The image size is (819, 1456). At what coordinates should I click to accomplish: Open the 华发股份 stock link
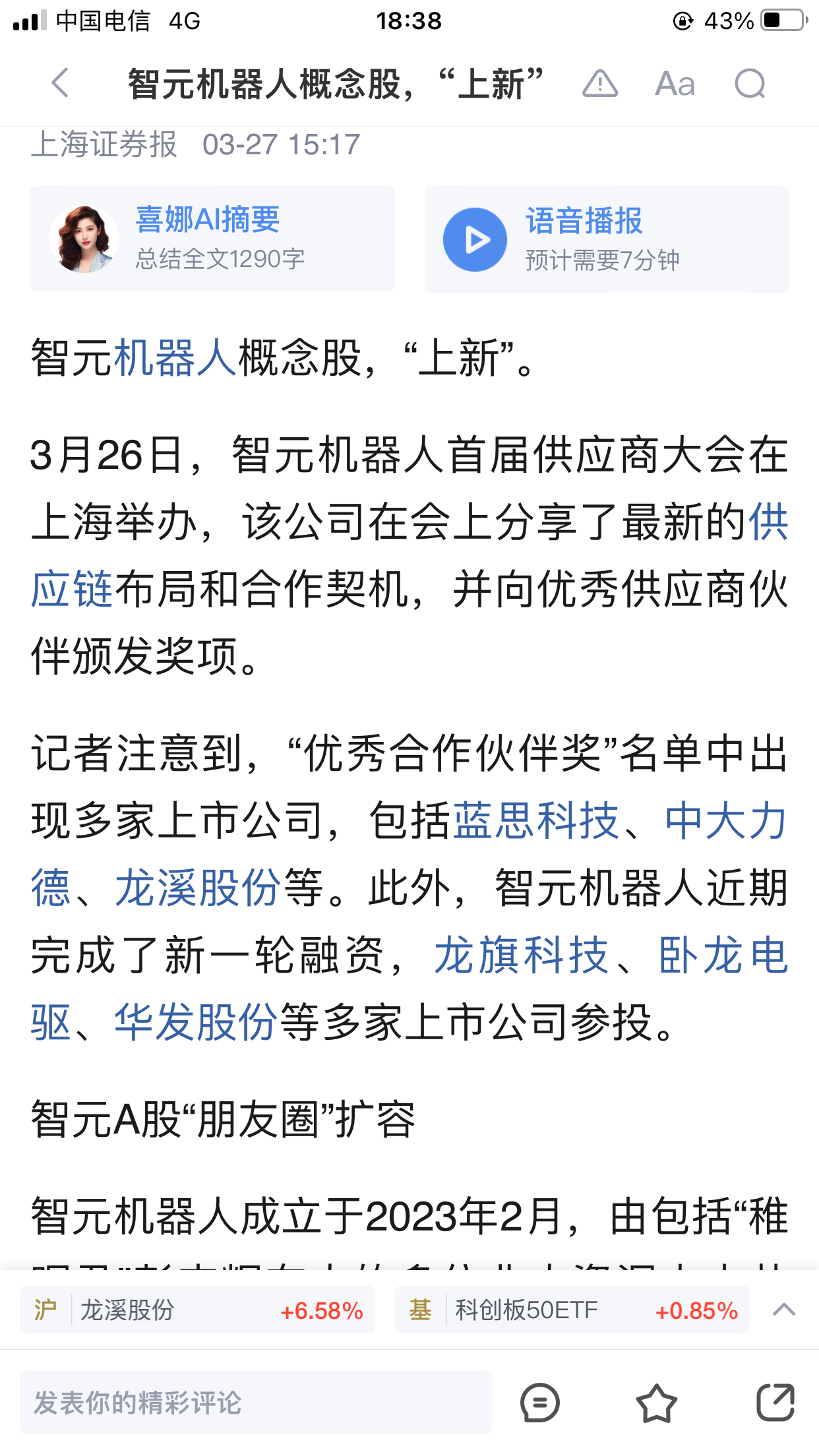(196, 1023)
